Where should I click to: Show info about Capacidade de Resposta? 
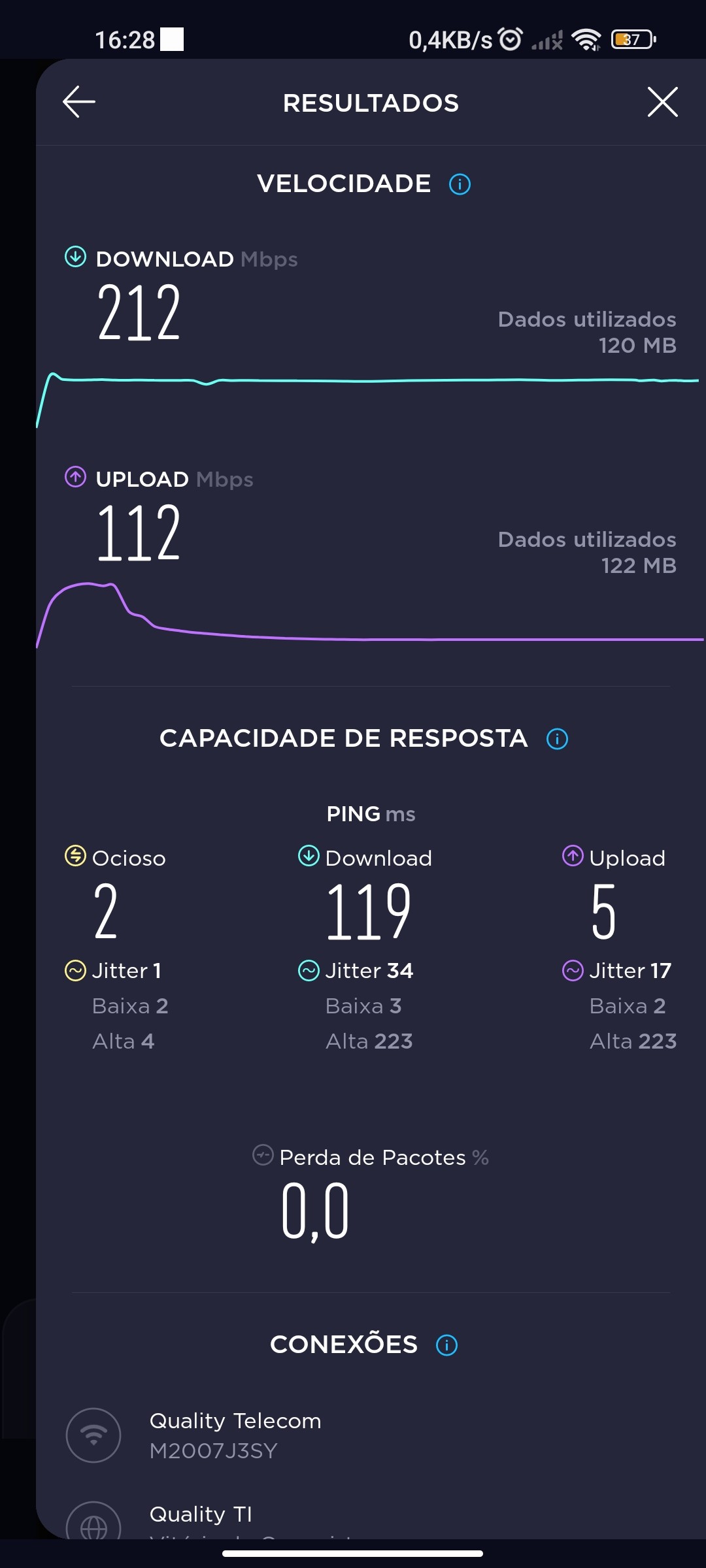(557, 739)
